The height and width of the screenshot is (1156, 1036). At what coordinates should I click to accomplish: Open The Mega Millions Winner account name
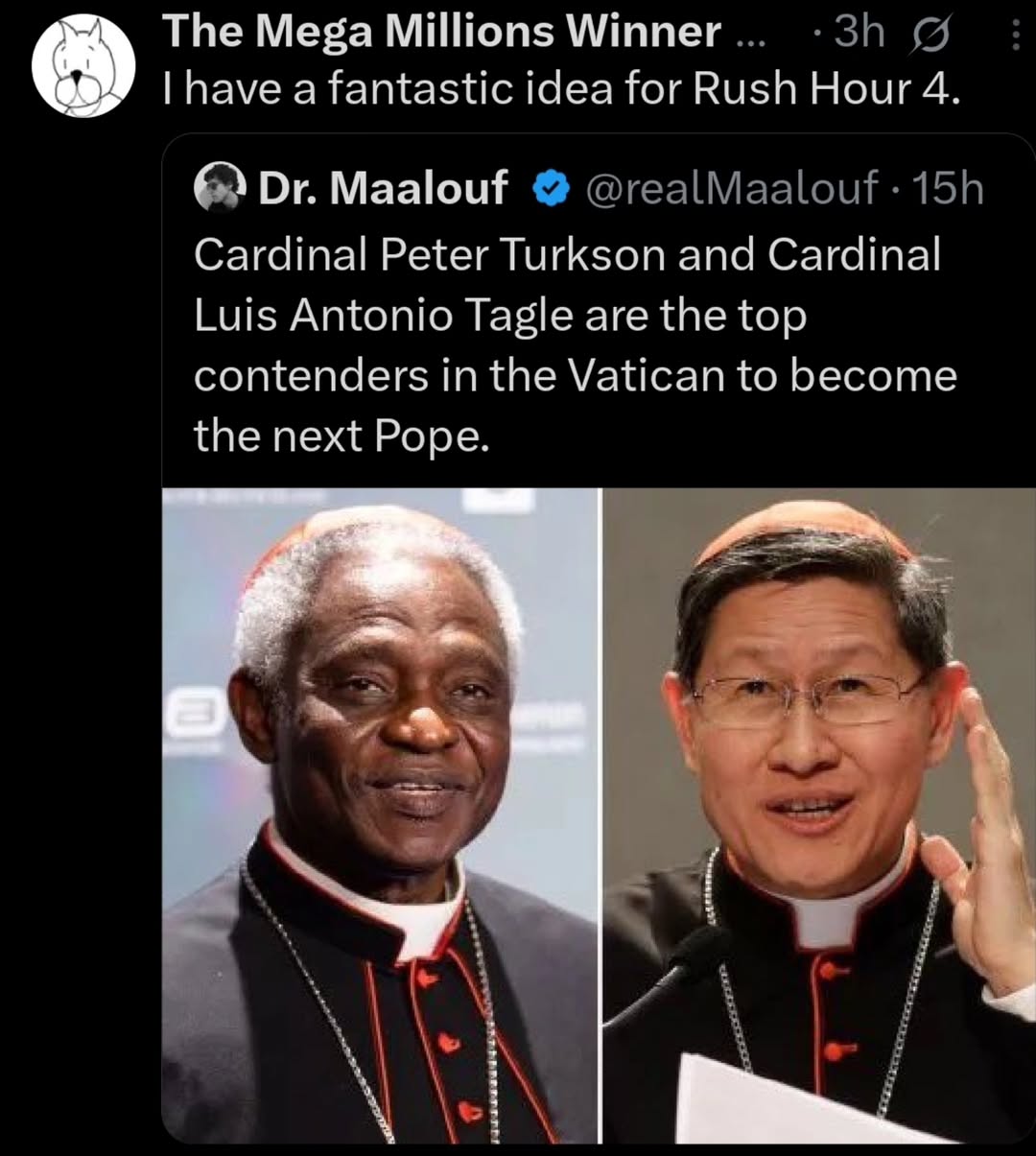441,33
